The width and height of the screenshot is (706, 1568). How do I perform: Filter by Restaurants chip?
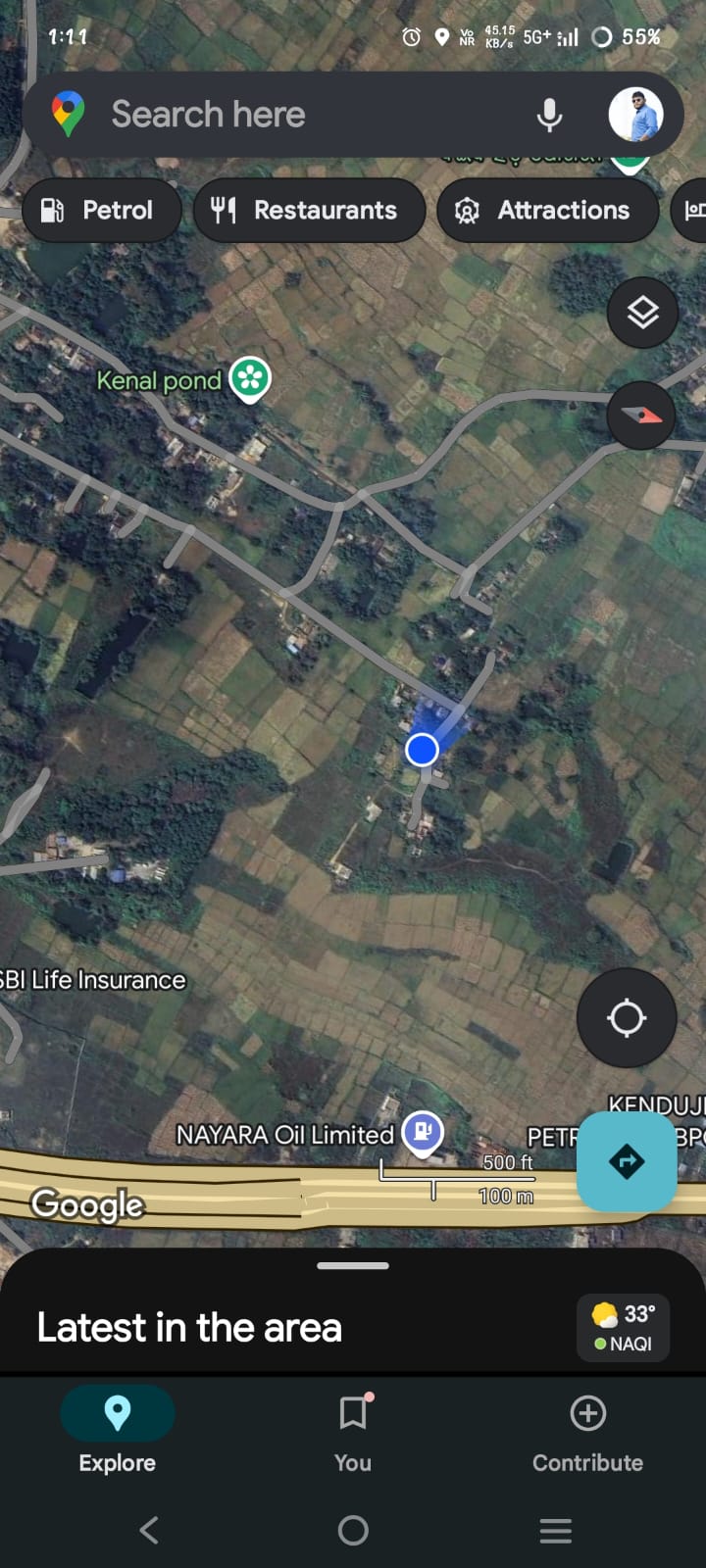(x=308, y=210)
